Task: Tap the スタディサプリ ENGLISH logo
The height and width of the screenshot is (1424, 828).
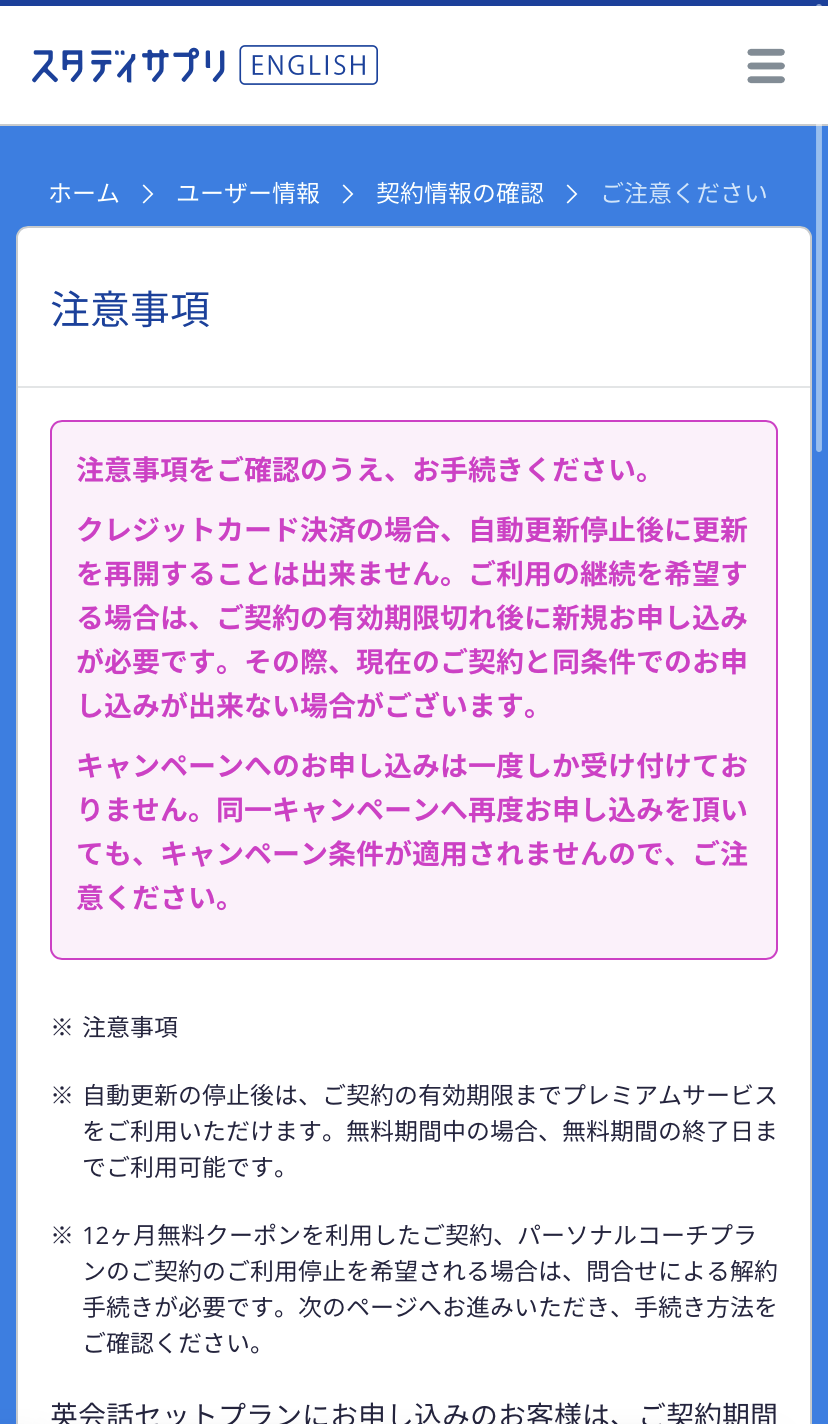Action: [x=204, y=66]
